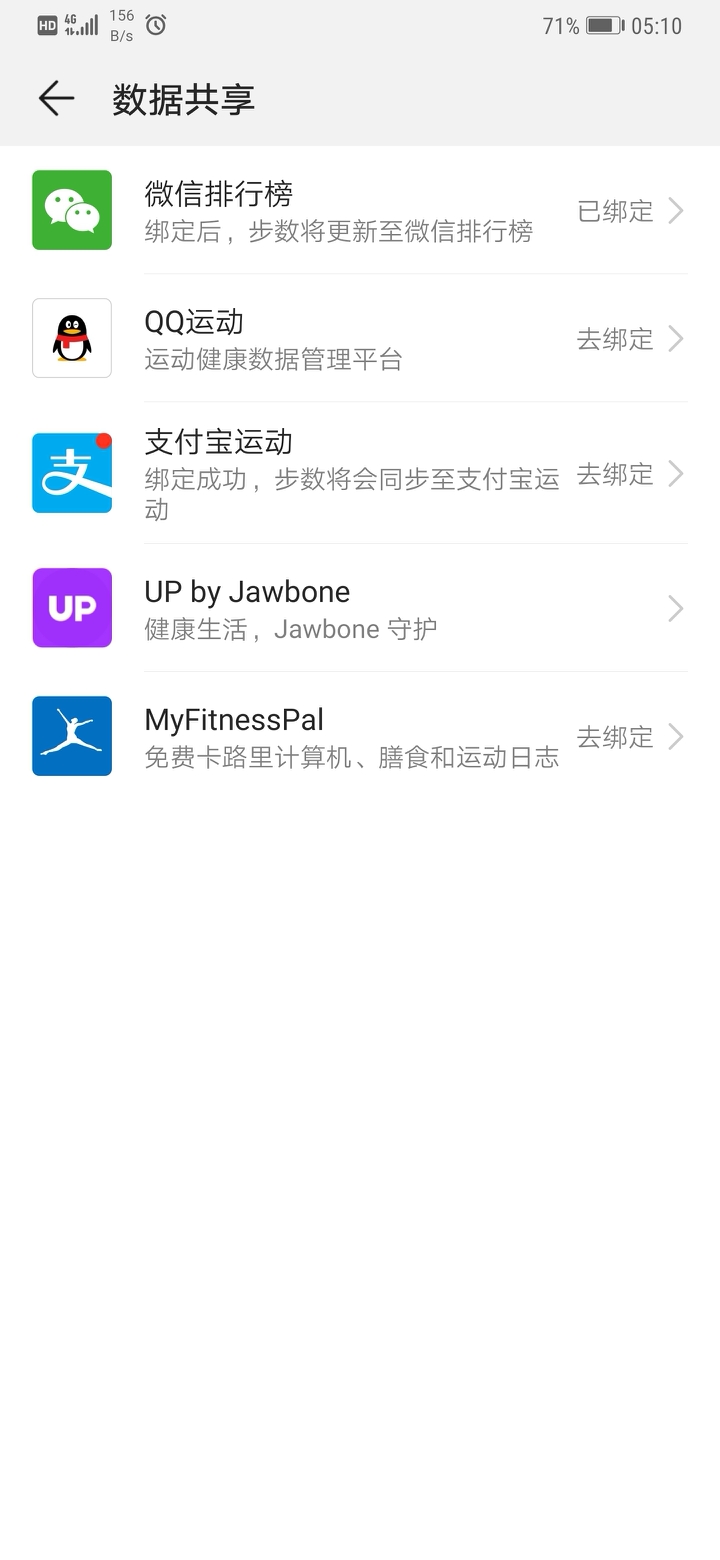Select the QQ运动 penguin icon

(x=71, y=338)
